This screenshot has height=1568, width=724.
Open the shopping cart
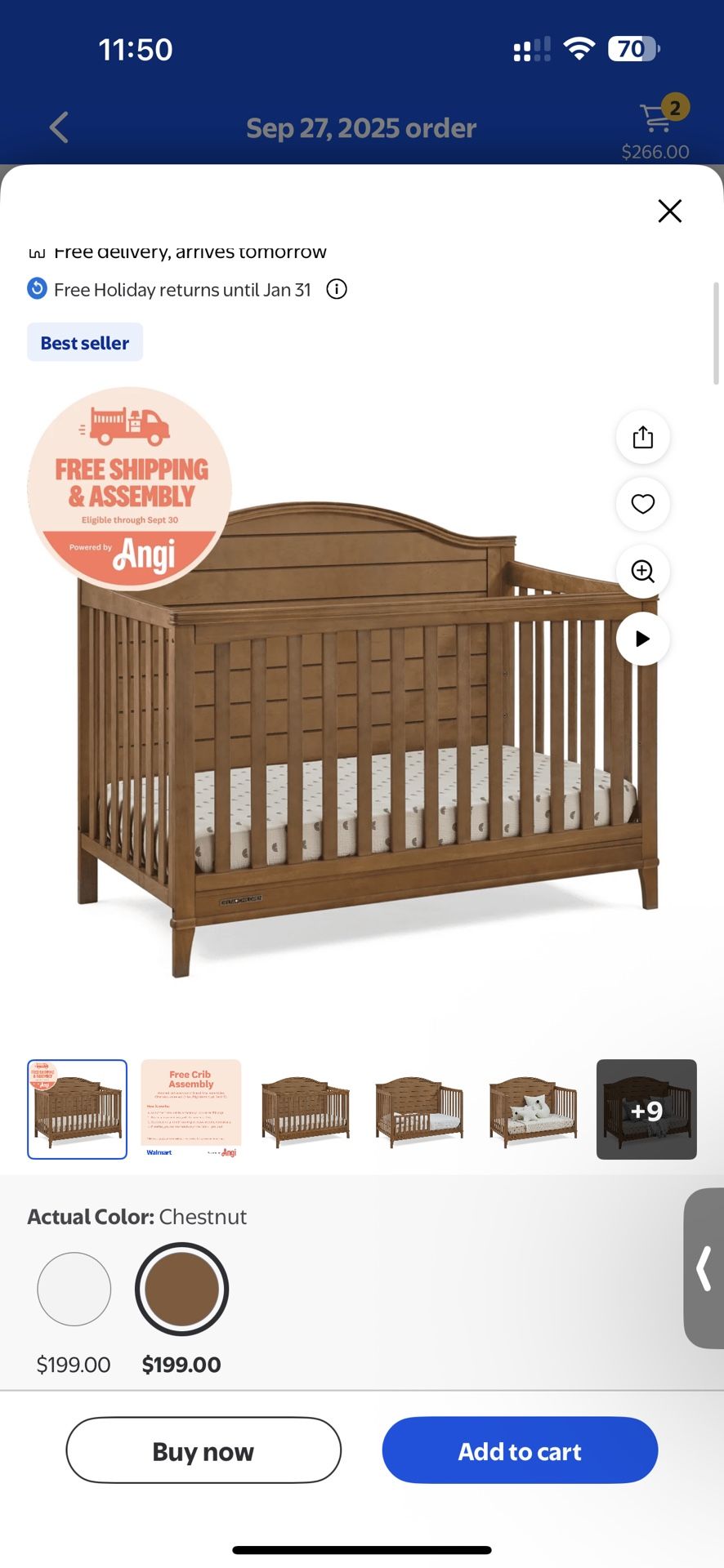tap(656, 128)
